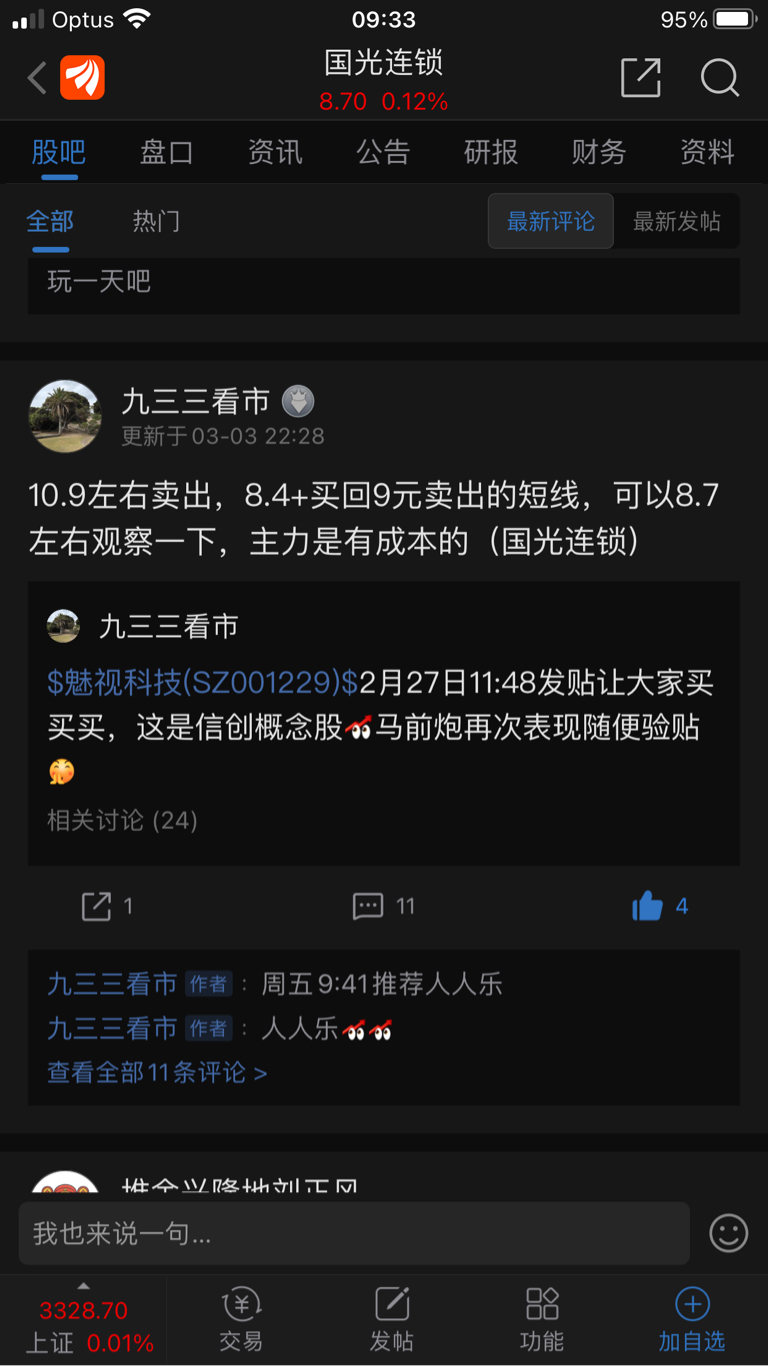Open 相关讨论 (24) discussion thread
The height and width of the screenshot is (1366, 768).
tap(119, 820)
